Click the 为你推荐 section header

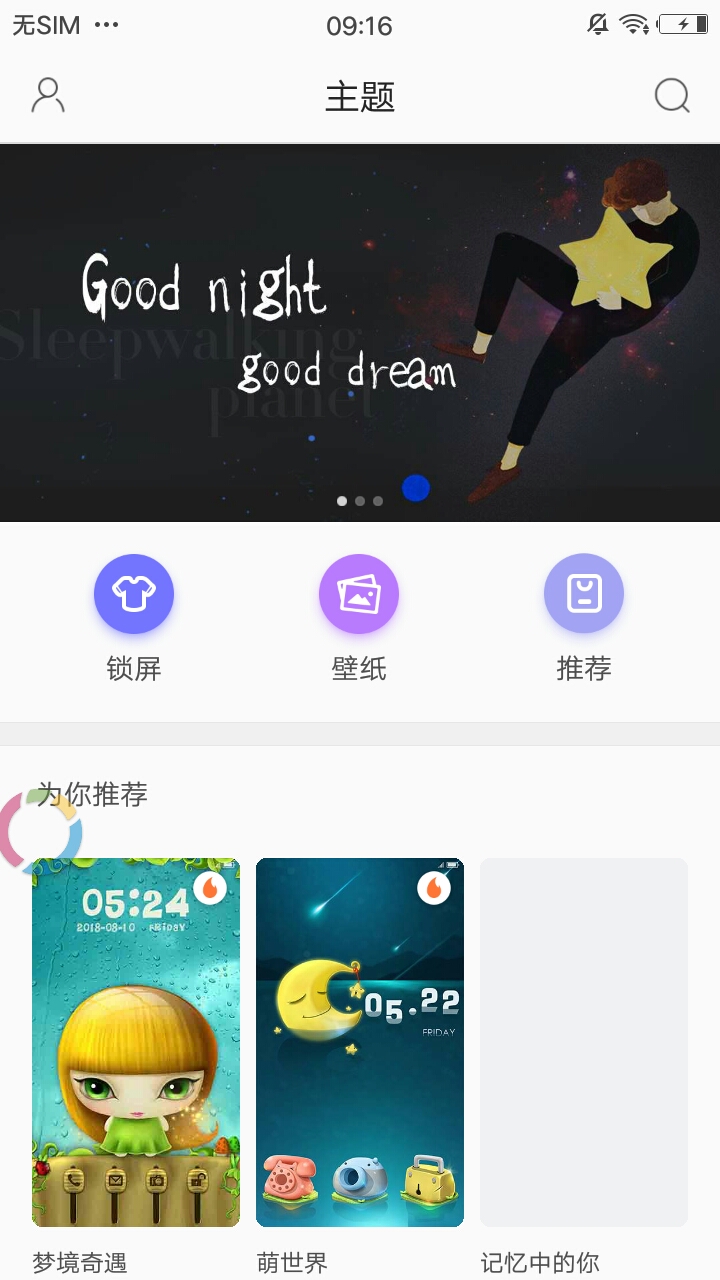coord(91,794)
